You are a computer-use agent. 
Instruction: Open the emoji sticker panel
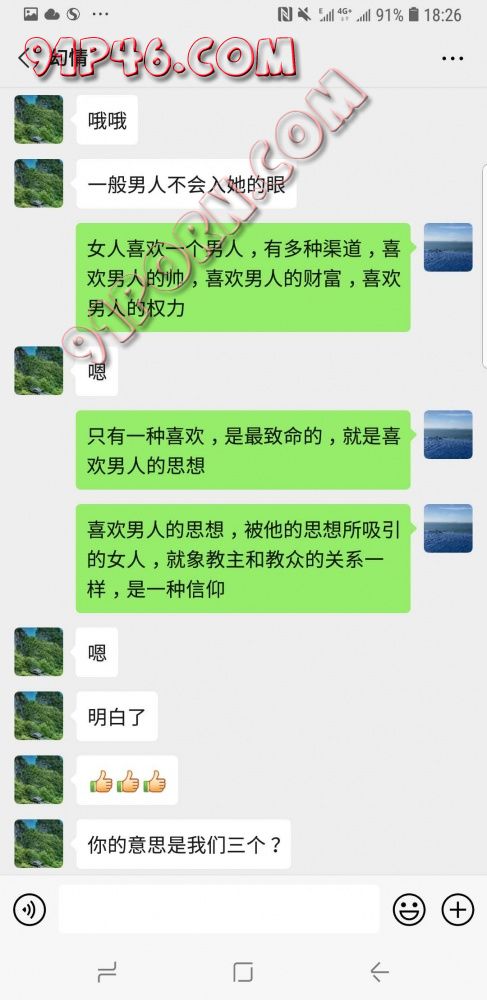pos(409,909)
